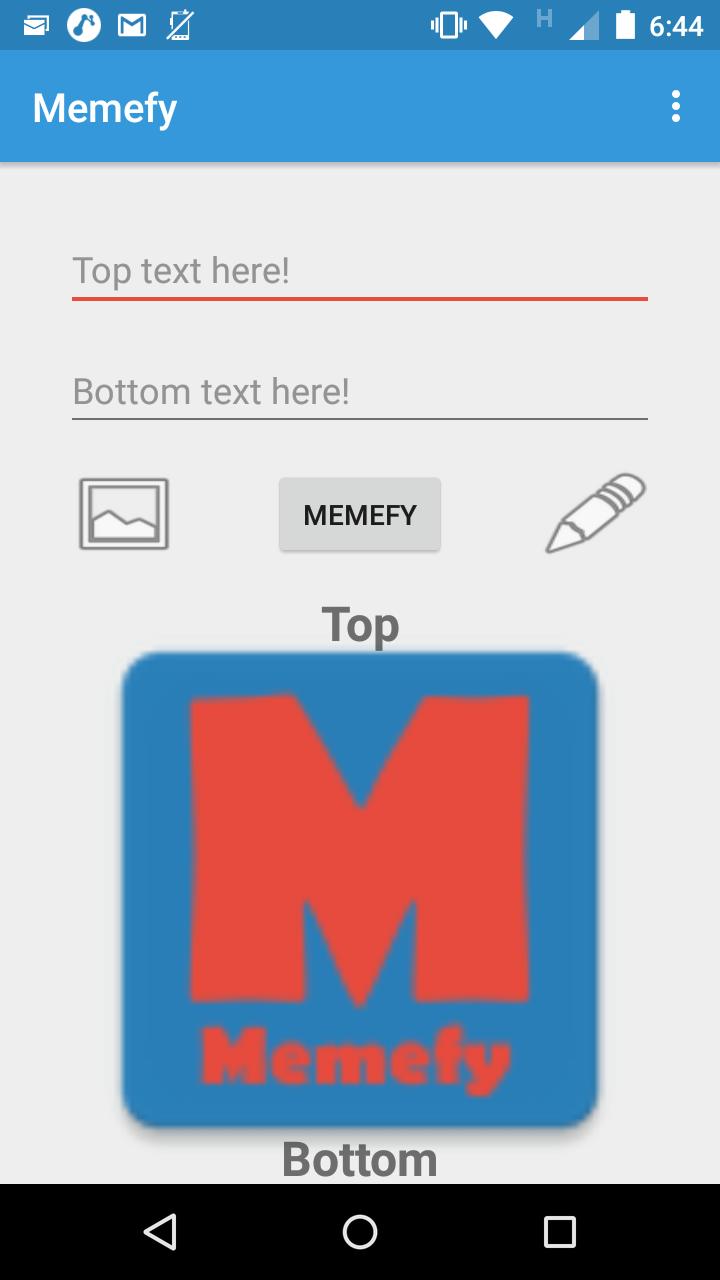Tap the MEMEFY button
Viewport: 720px width, 1280px height.
point(360,514)
